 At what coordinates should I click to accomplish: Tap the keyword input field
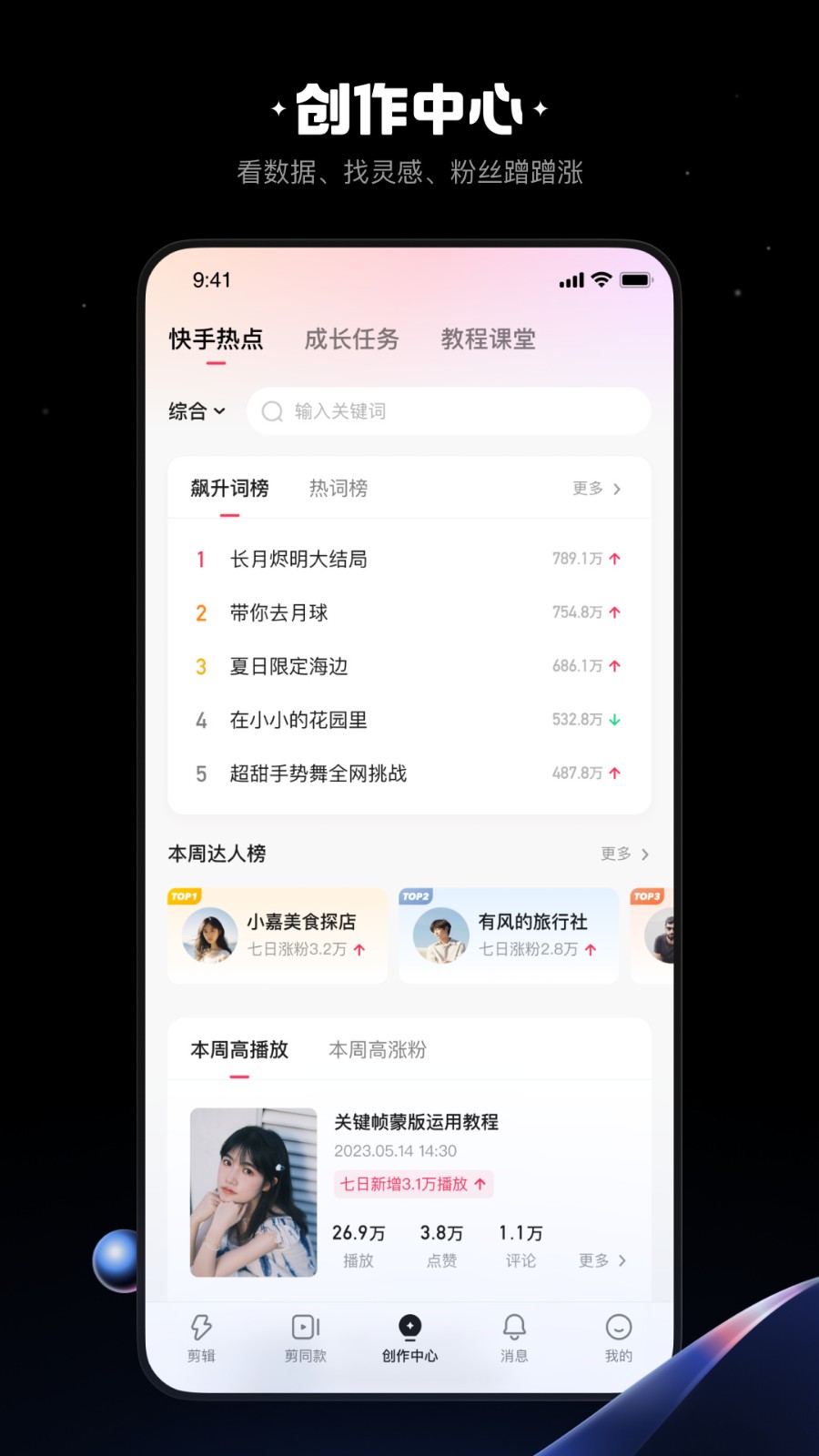pos(428,411)
